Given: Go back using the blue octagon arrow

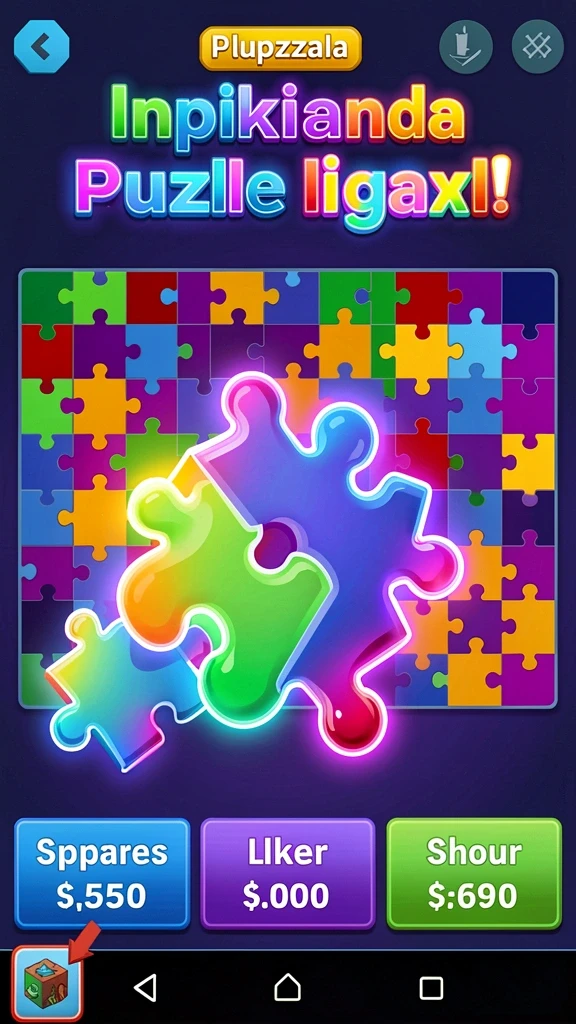Looking at the screenshot, I should (41, 46).
